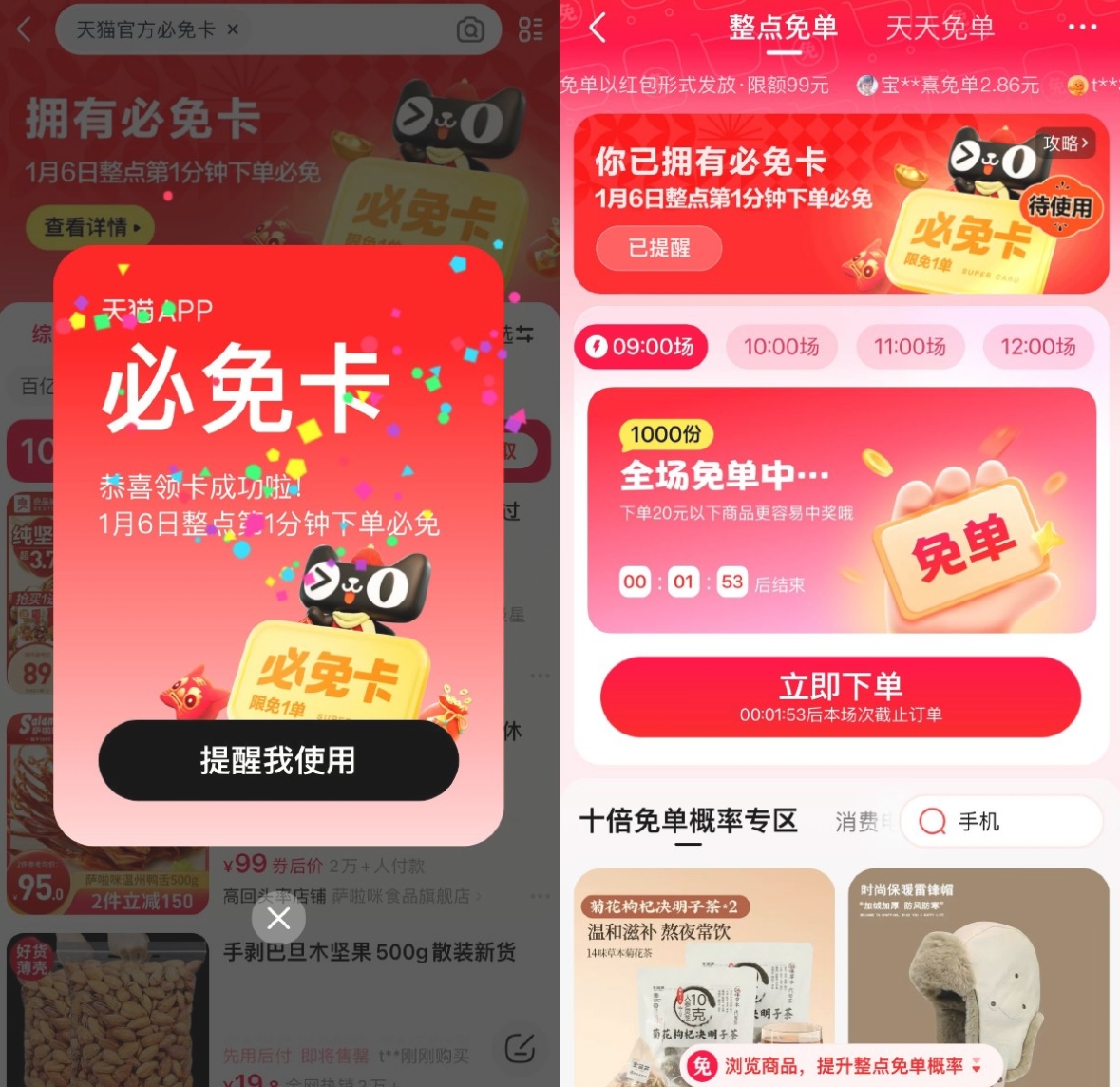This screenshot has height=1087, width=1120.
Task: Open the 全场免单中 banner
Action: click(x=841, y=510)
